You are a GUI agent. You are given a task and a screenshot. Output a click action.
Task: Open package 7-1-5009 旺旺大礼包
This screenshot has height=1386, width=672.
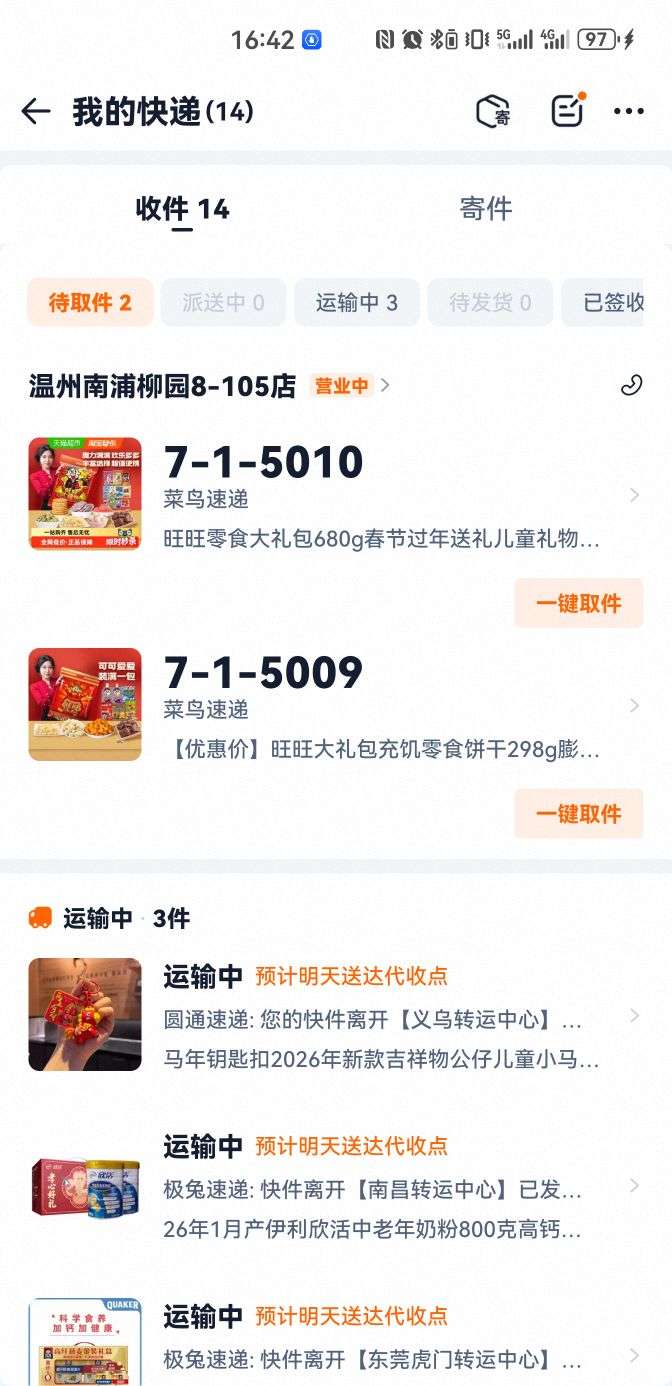pos(380,705)
